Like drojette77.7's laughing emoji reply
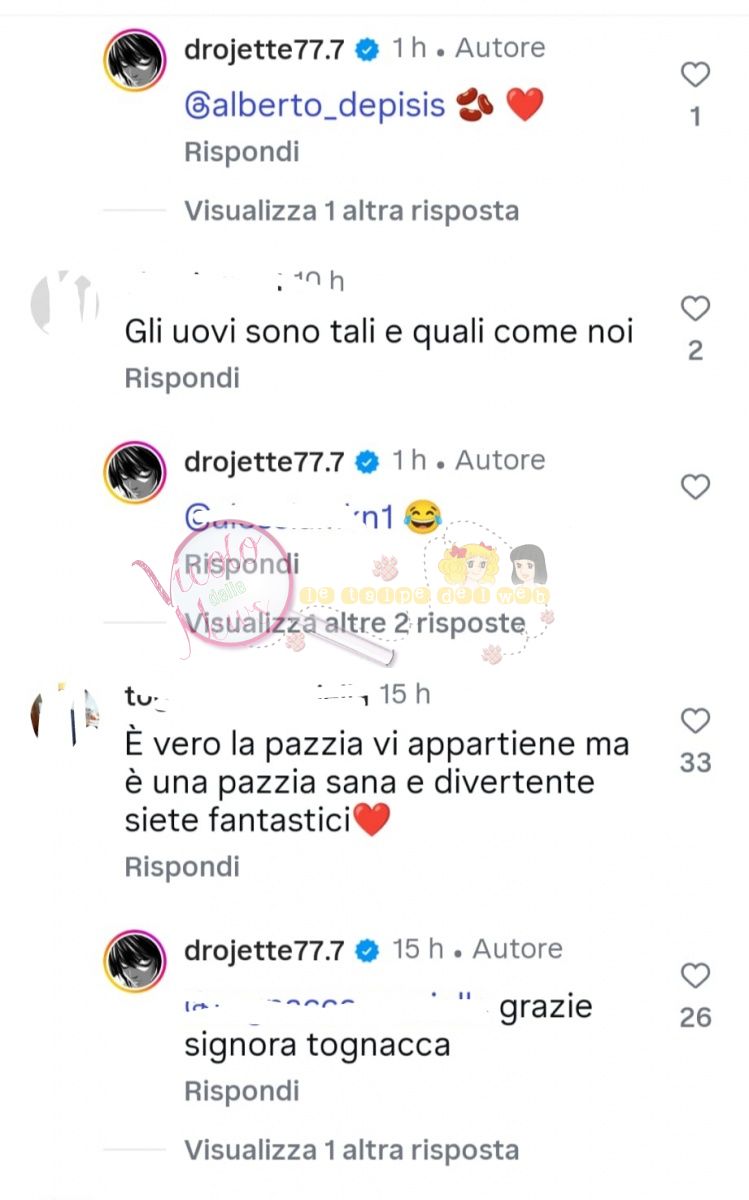Viewport: 749px width, 1200px height. pos(695,487)
